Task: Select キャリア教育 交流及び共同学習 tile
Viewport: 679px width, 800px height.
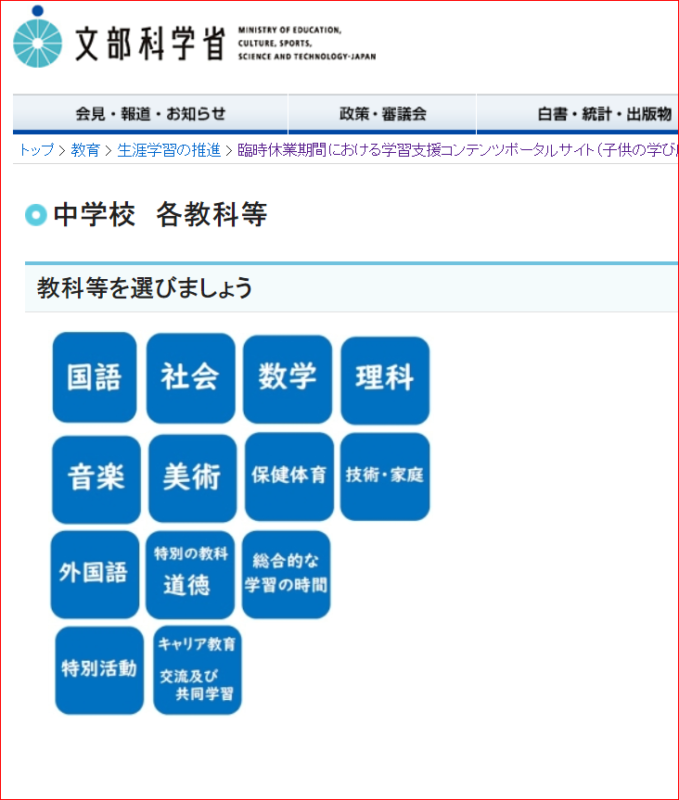Action: click(x=196, y=670)
